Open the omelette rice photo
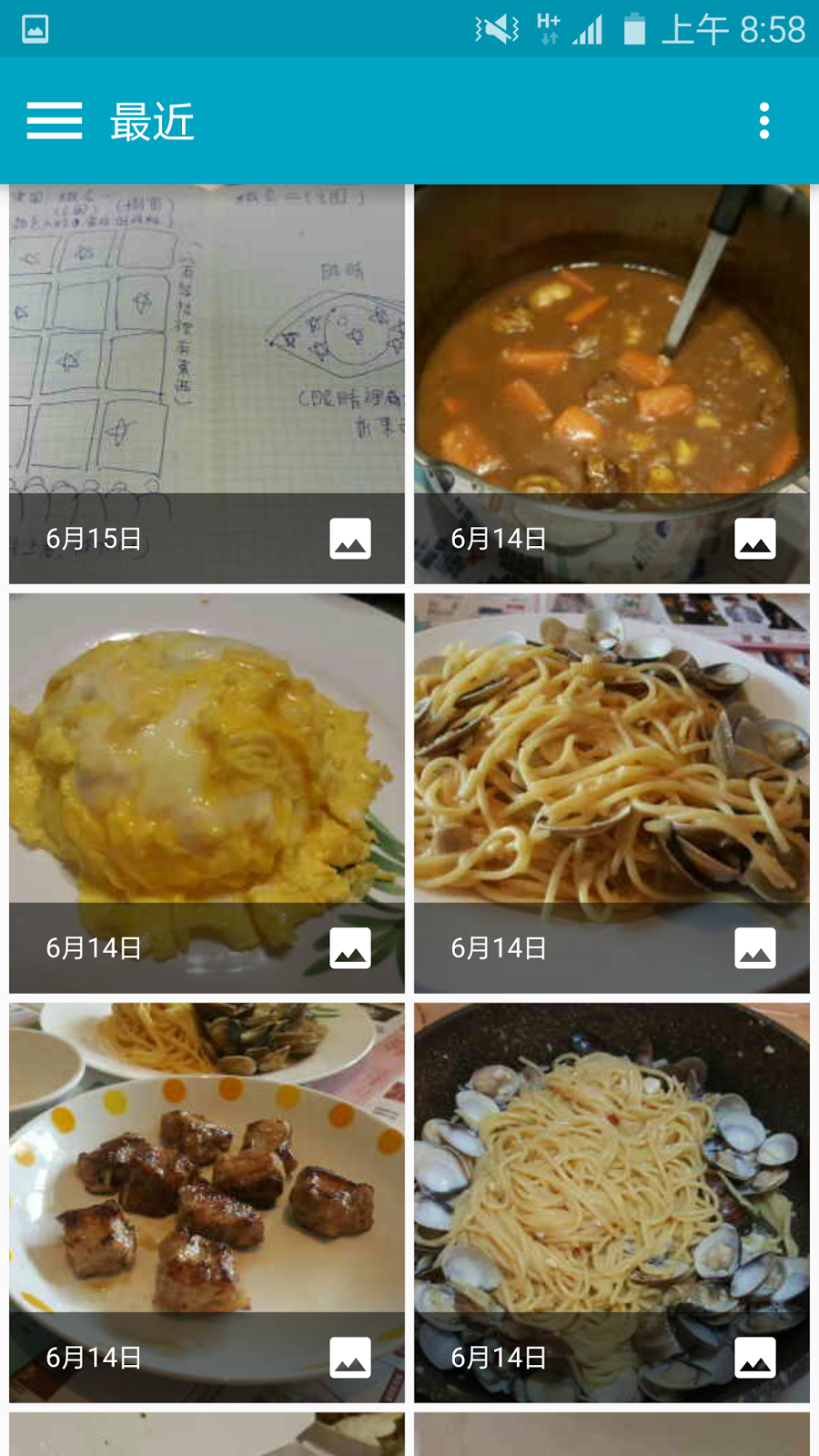 pos(207,773)
